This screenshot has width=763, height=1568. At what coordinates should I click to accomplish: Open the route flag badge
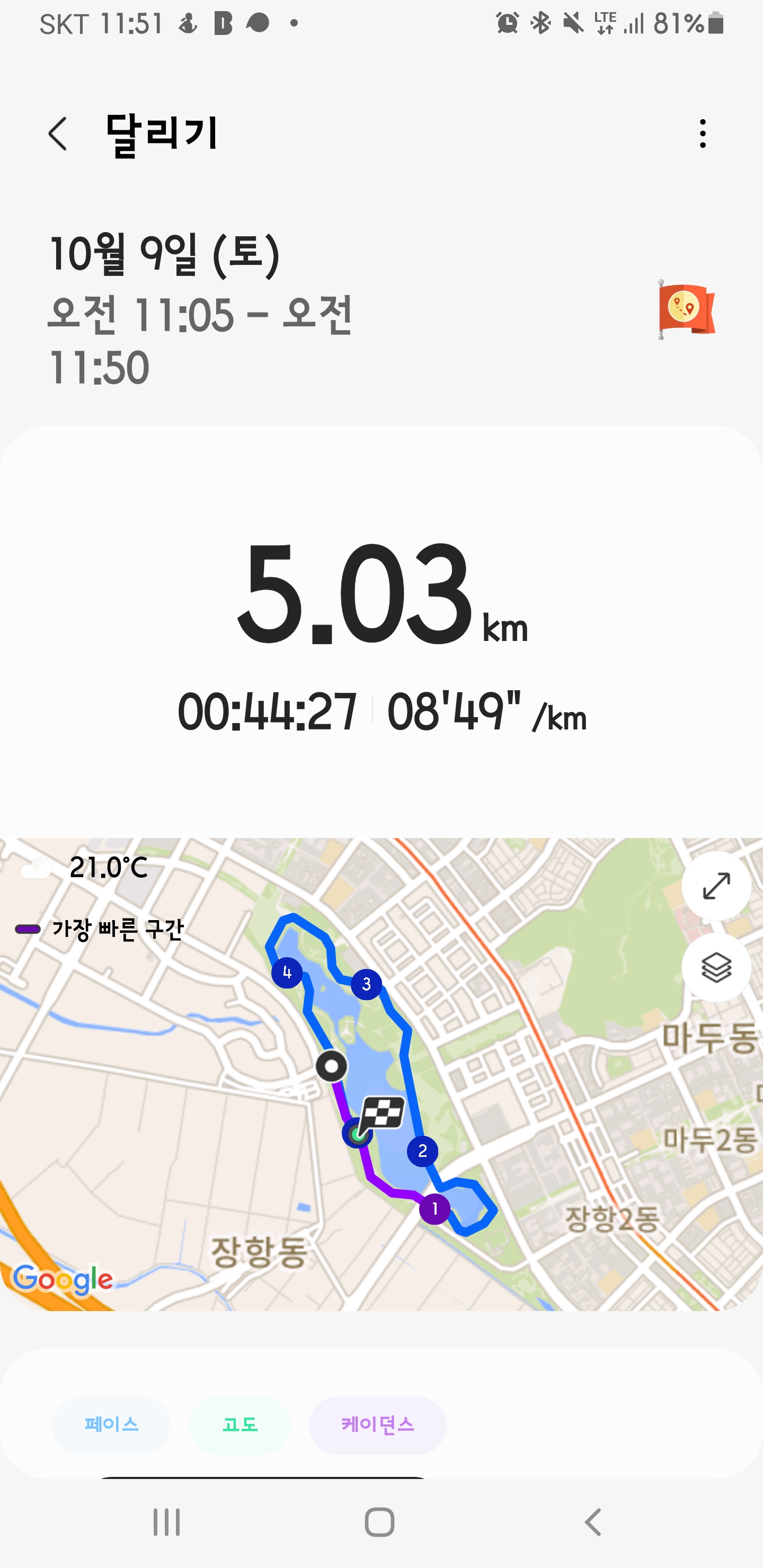tap(686, 310)
